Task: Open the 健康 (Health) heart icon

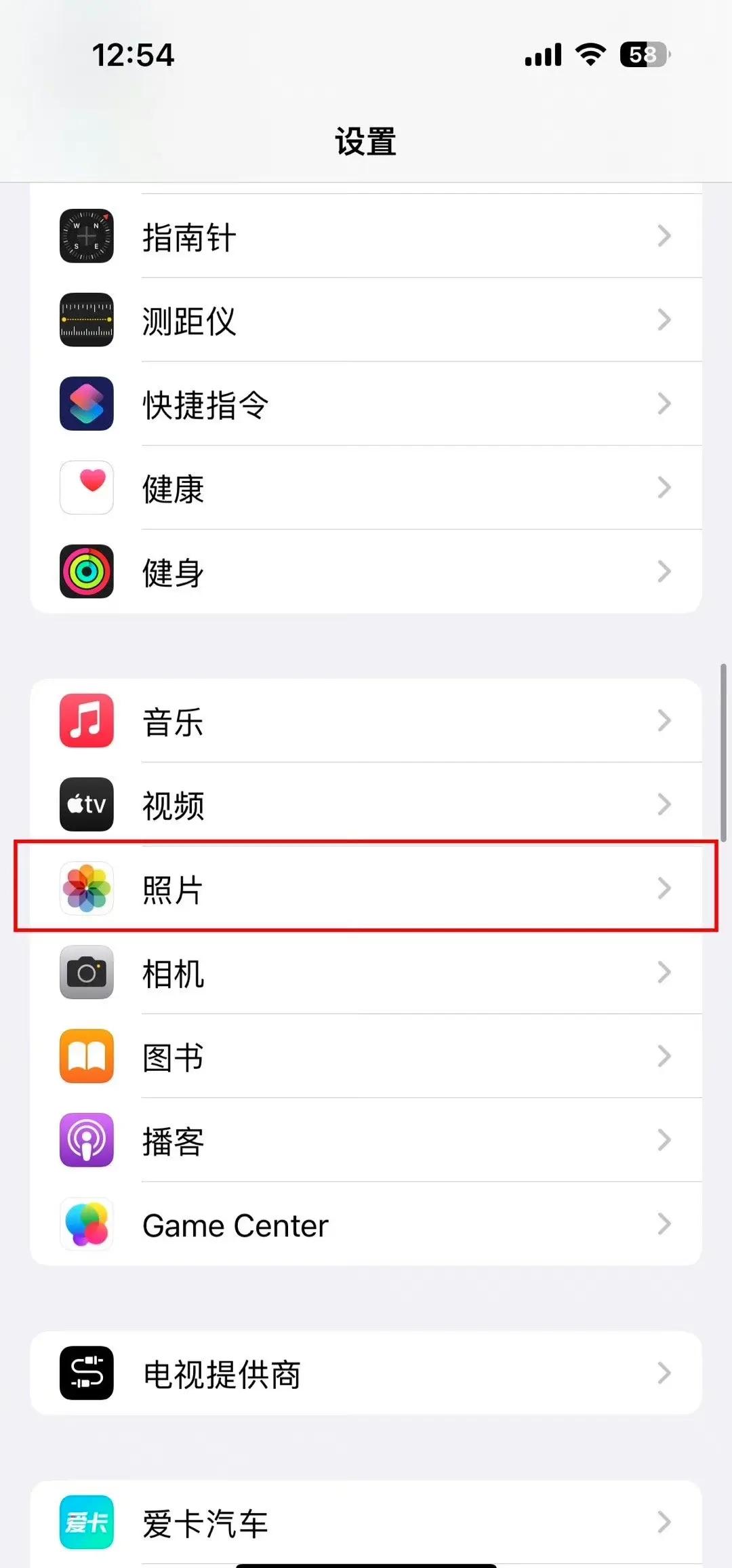Action: (x=86, y=488)
